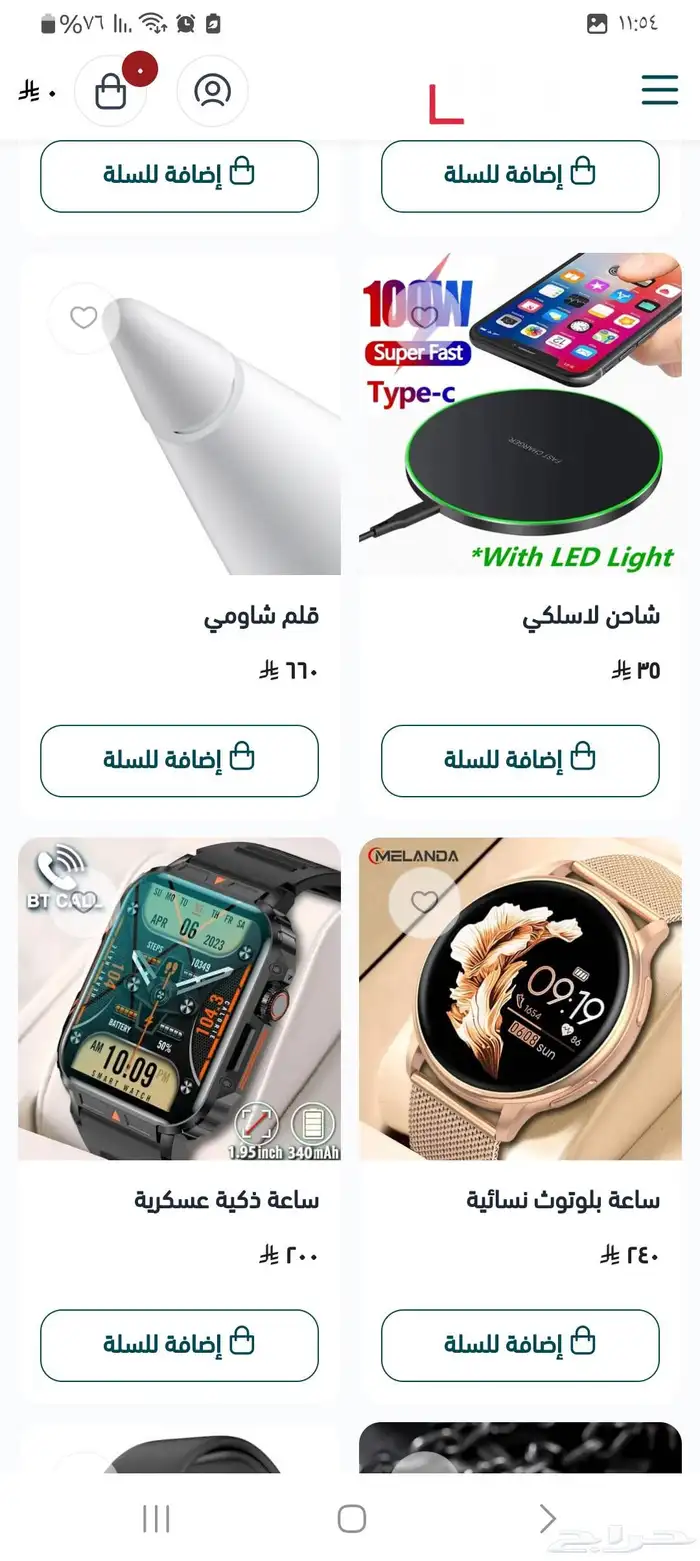Viewport: 700px width, 1561px height.
Task: Favorite the ساعة ذكية عسكرية product
Action: click(x=84, y=902)
